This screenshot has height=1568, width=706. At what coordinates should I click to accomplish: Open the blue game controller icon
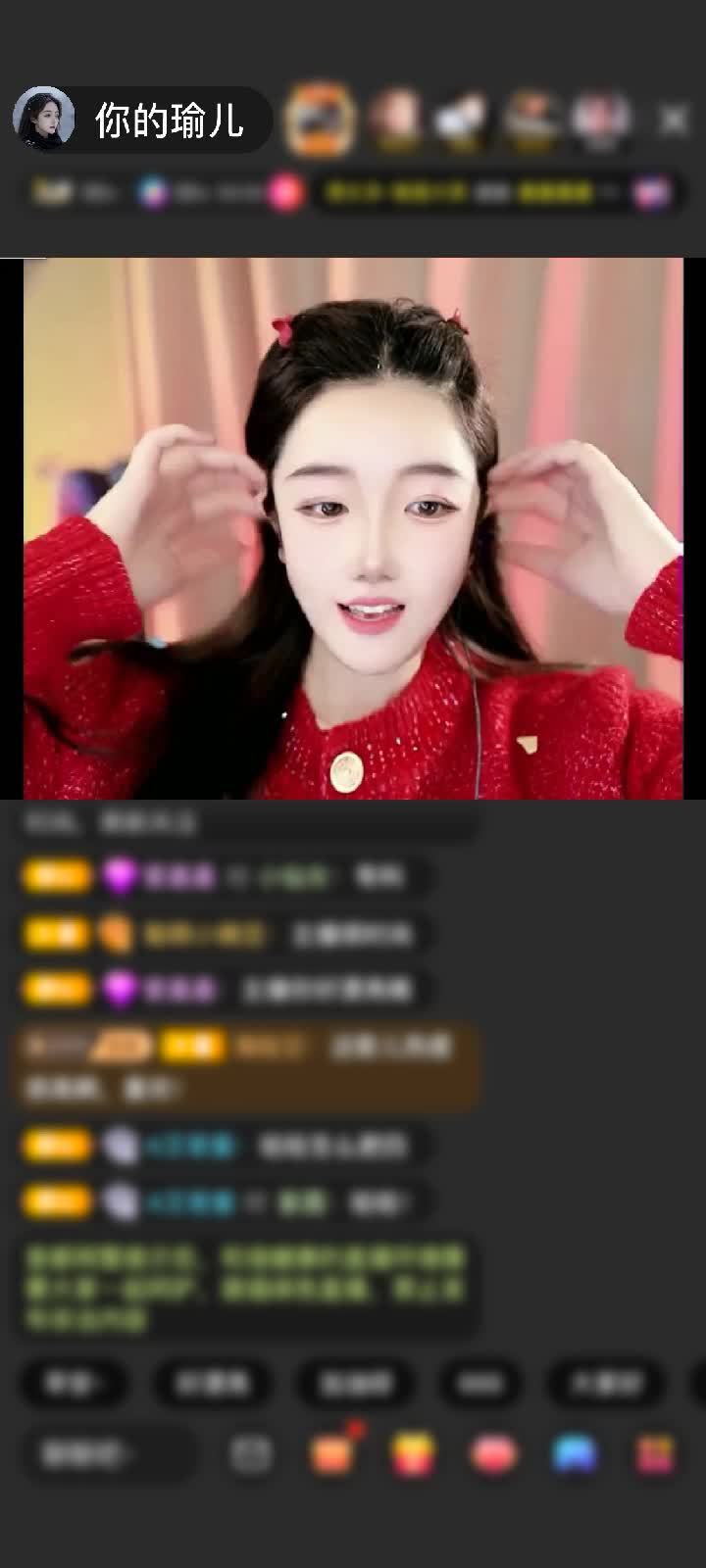(x=575, y=1454)
